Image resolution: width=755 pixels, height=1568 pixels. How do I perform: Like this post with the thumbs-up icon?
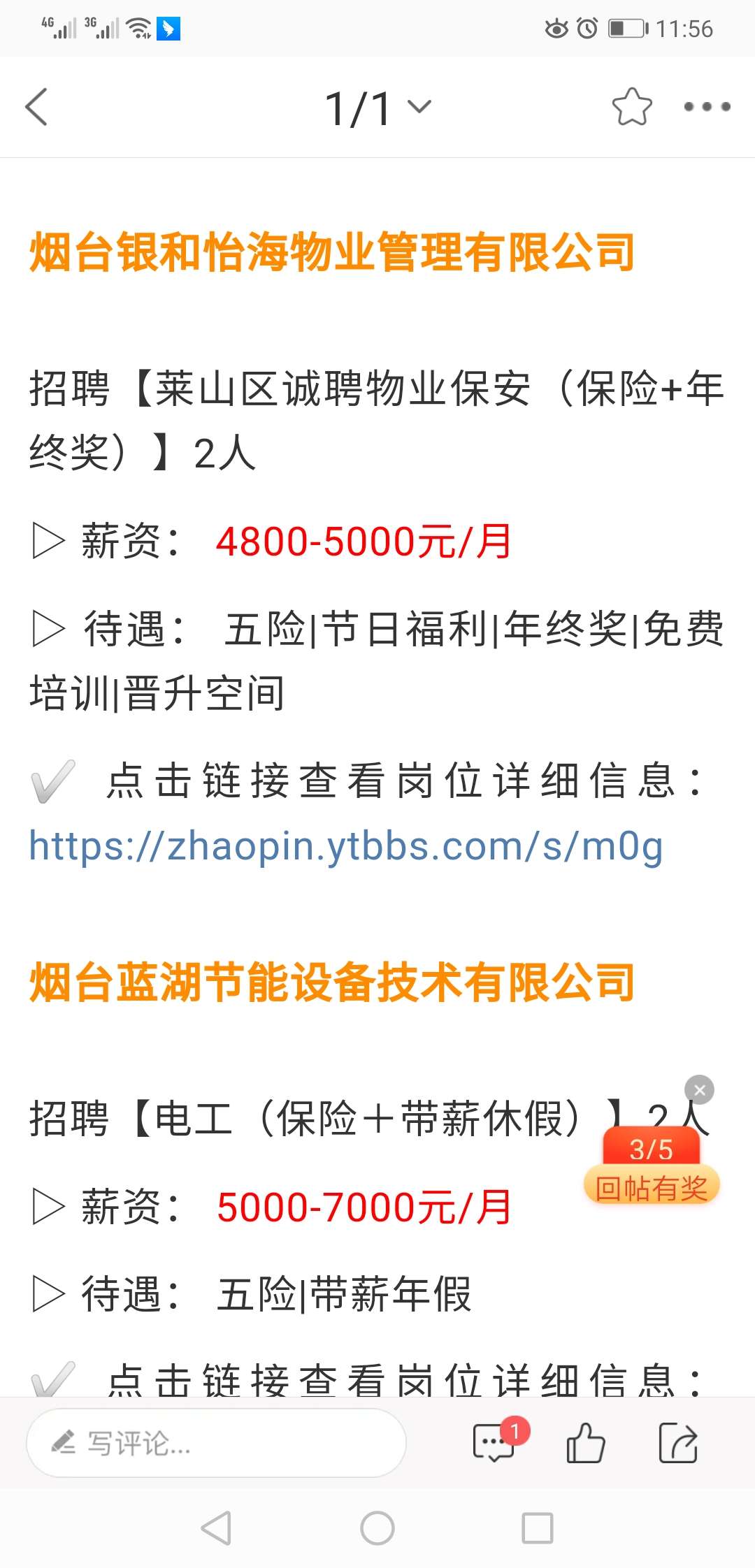[585, 1443]
